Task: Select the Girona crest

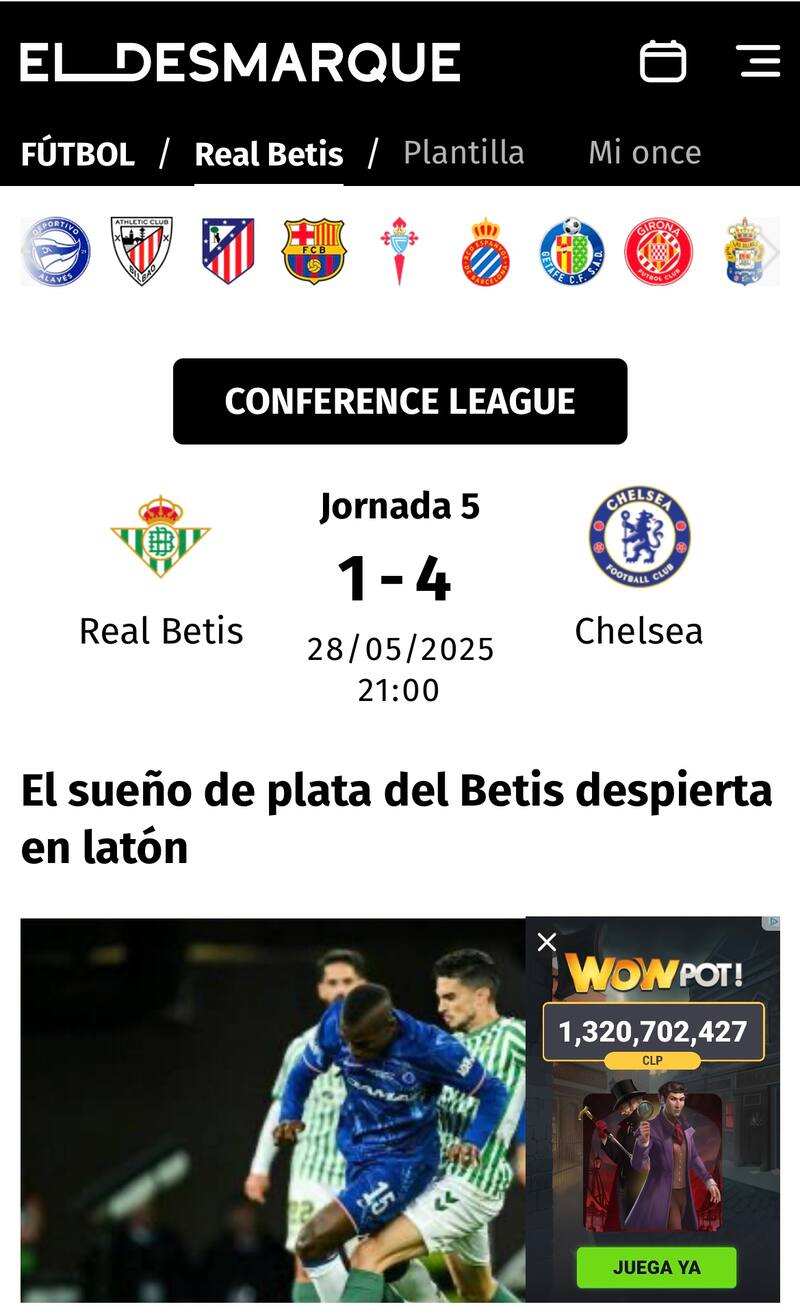Action: 658,251
